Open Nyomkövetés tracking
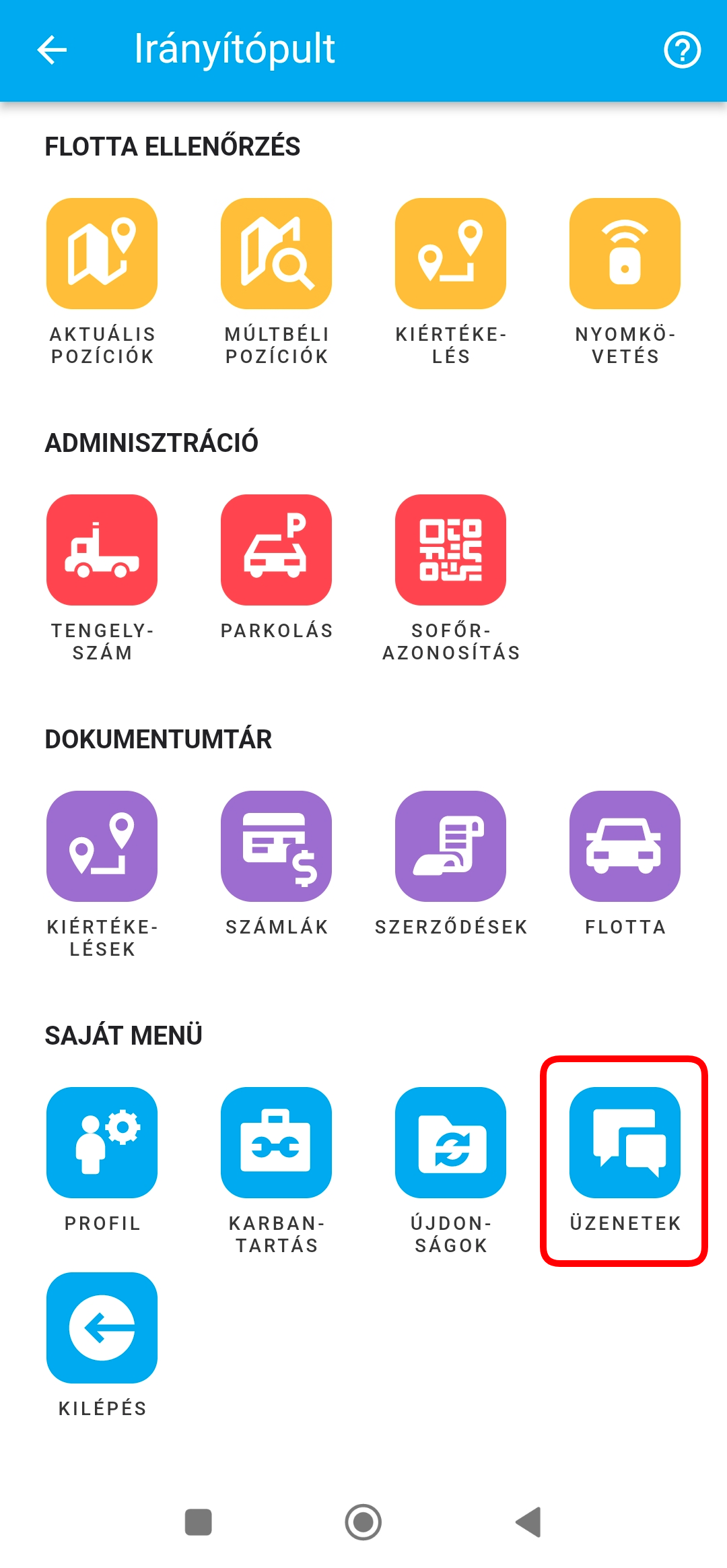Screen dimensions: 727x1568 pos(625,254)
